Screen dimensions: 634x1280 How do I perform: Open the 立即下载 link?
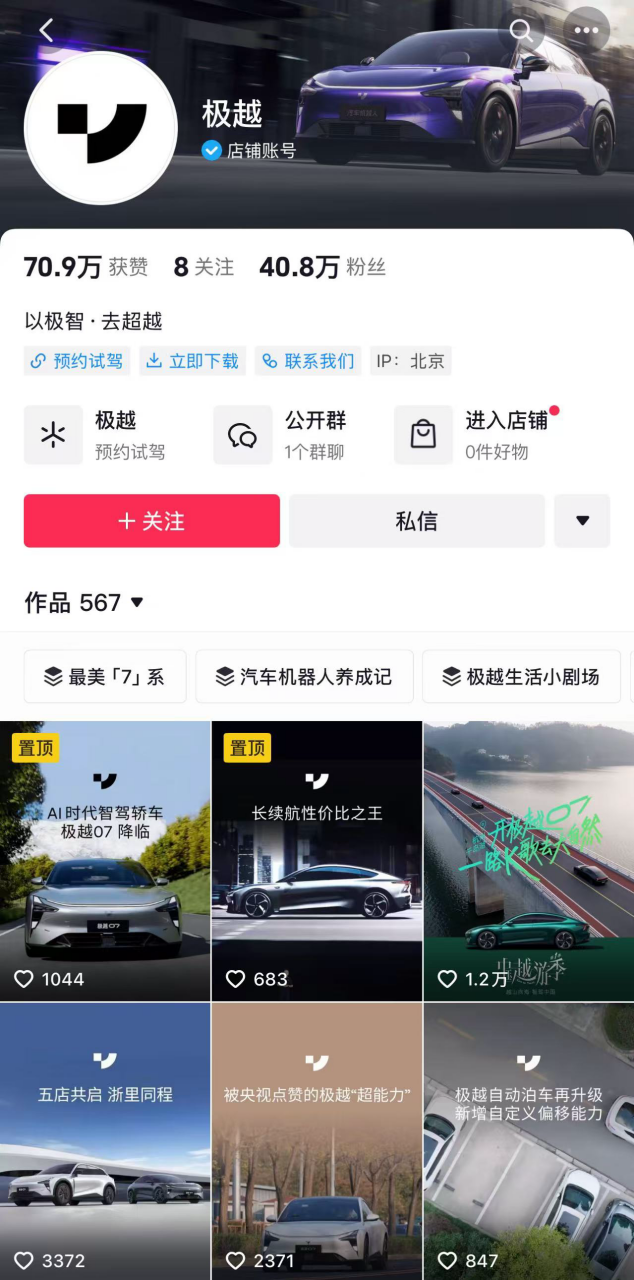(x=193, y=361)
